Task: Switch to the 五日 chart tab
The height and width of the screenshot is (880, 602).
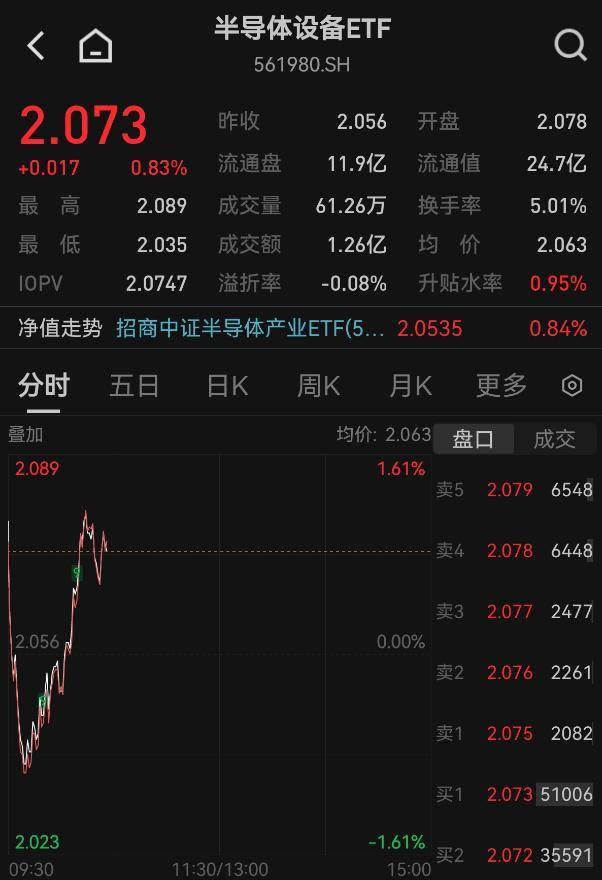Action: coord(134,386)
